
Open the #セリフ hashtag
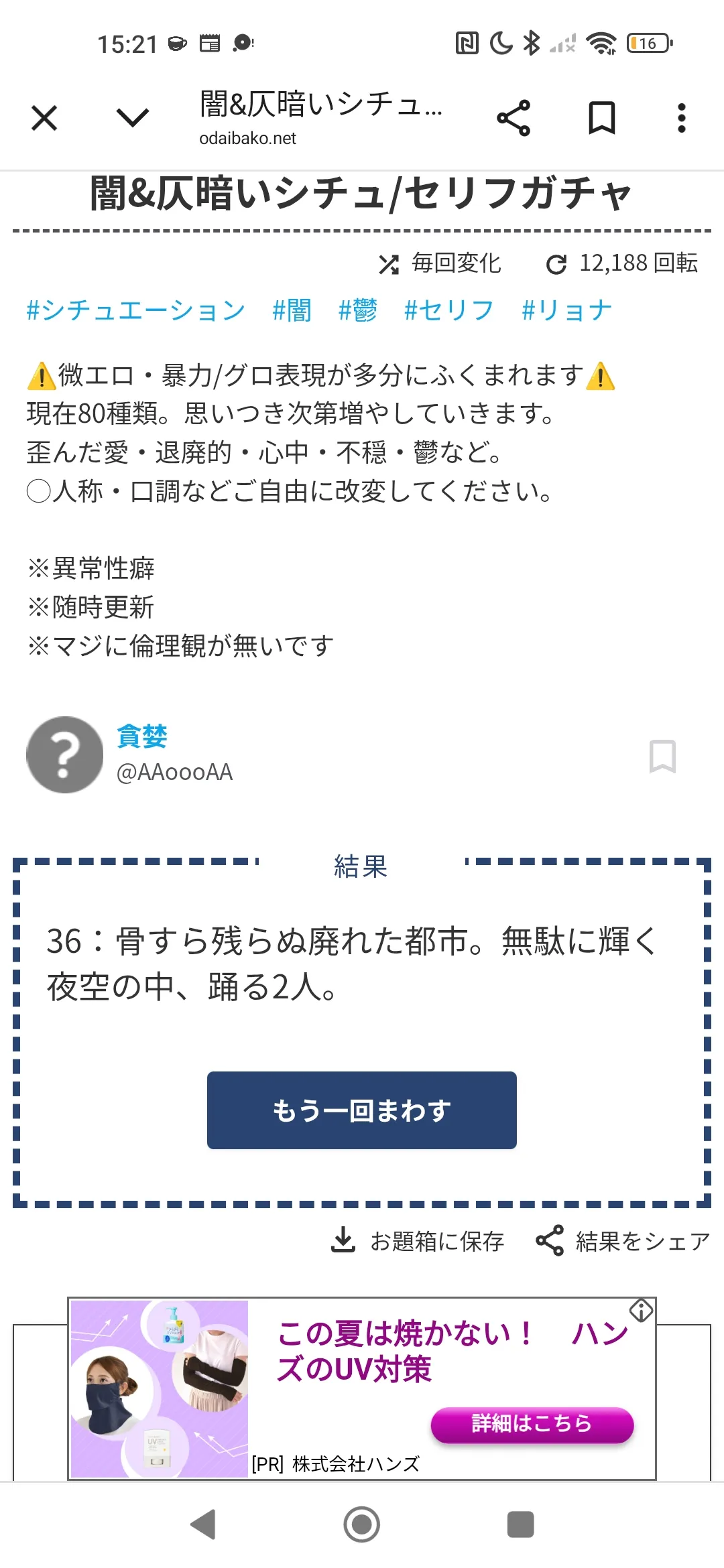click(x=450, y=310)
